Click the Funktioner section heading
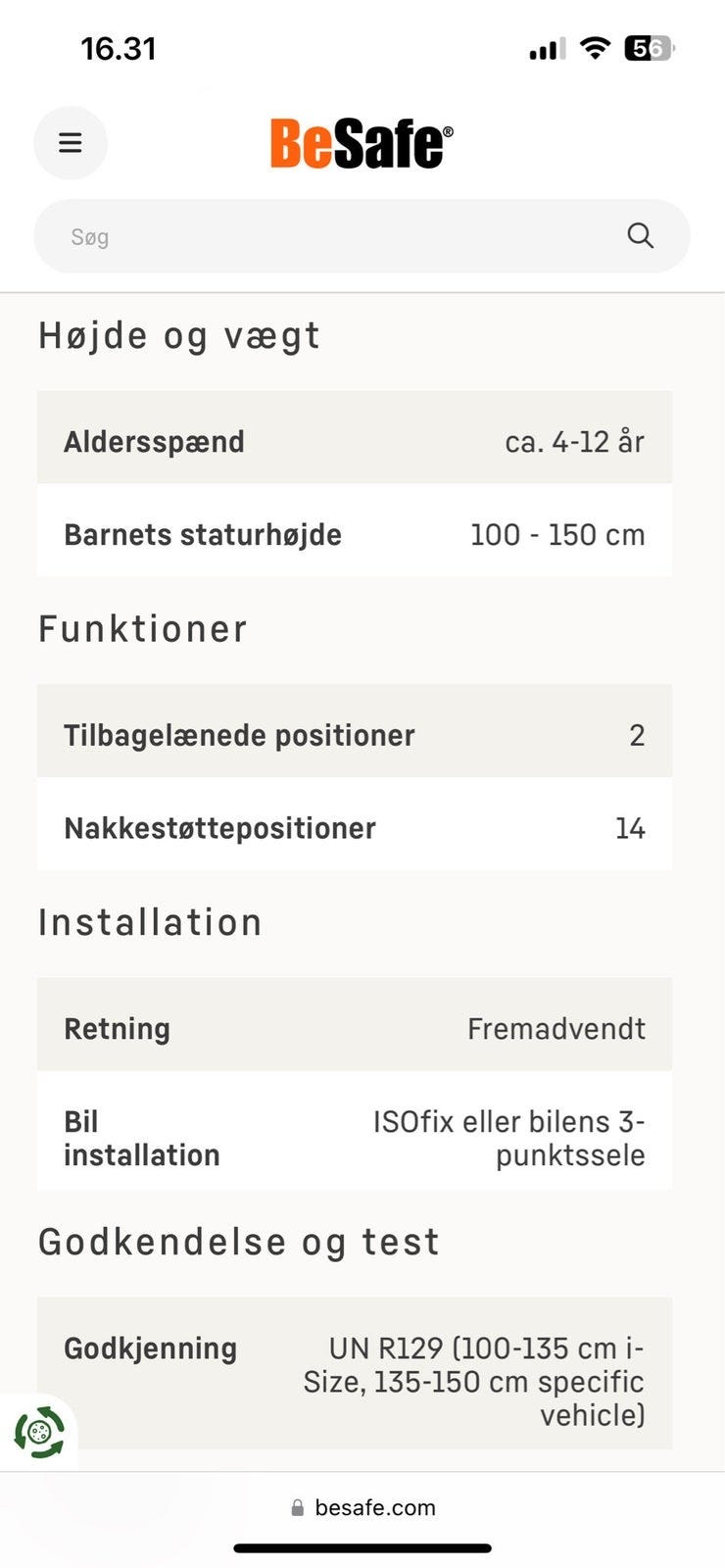Viewport: 725px width, 1568px height. pos(141,628)
